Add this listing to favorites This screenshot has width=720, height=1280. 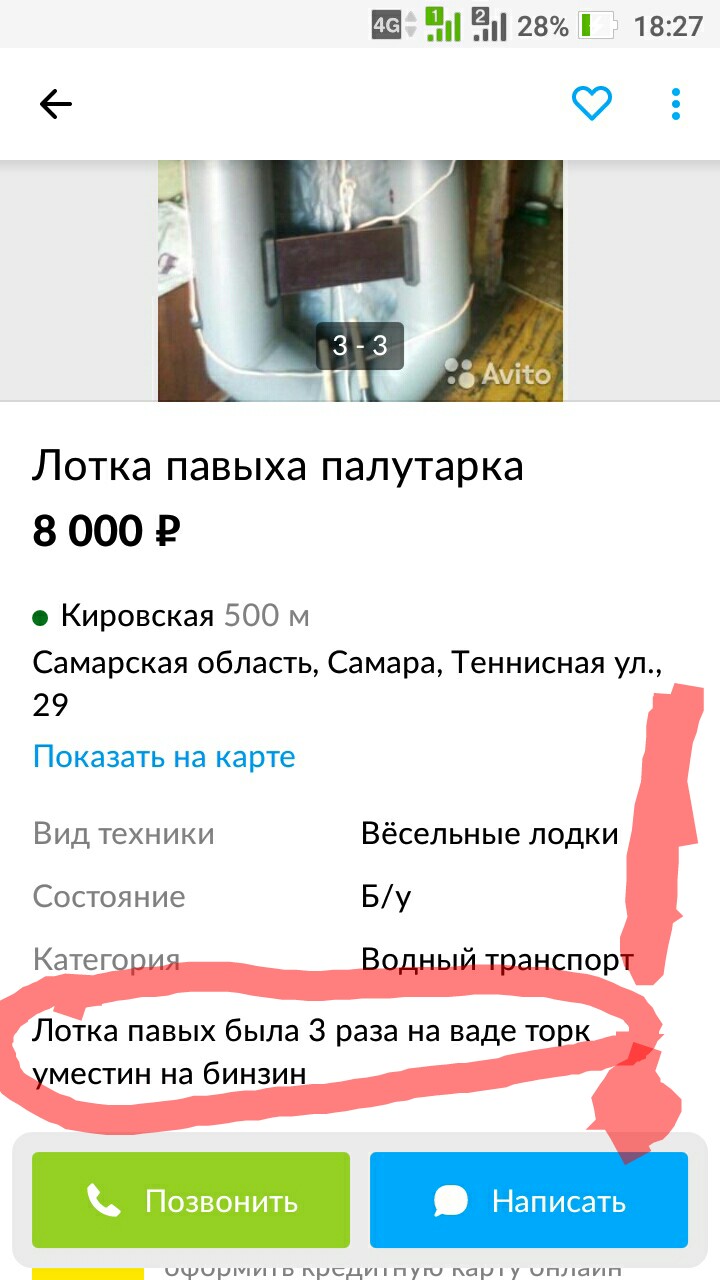591,103
